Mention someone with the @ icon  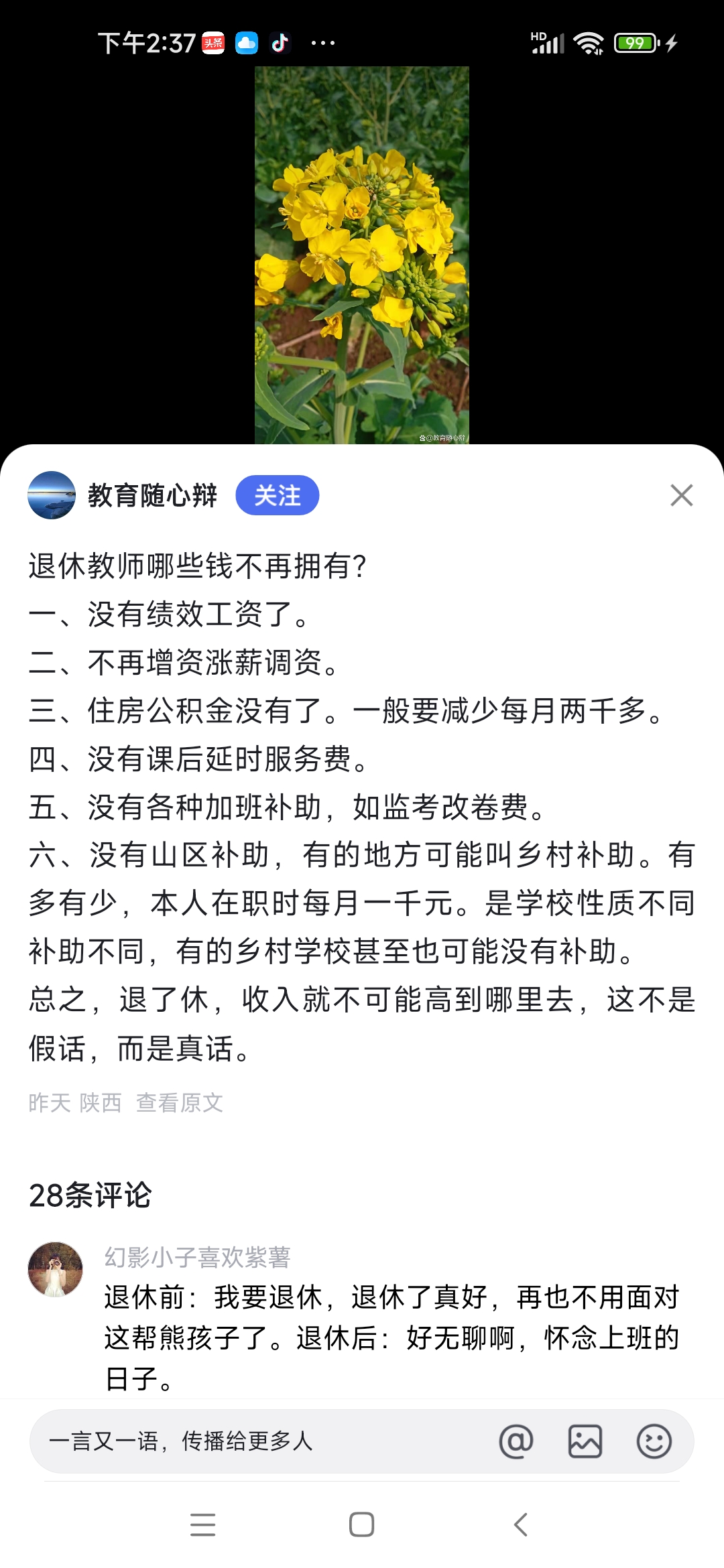coord(516,1441)
